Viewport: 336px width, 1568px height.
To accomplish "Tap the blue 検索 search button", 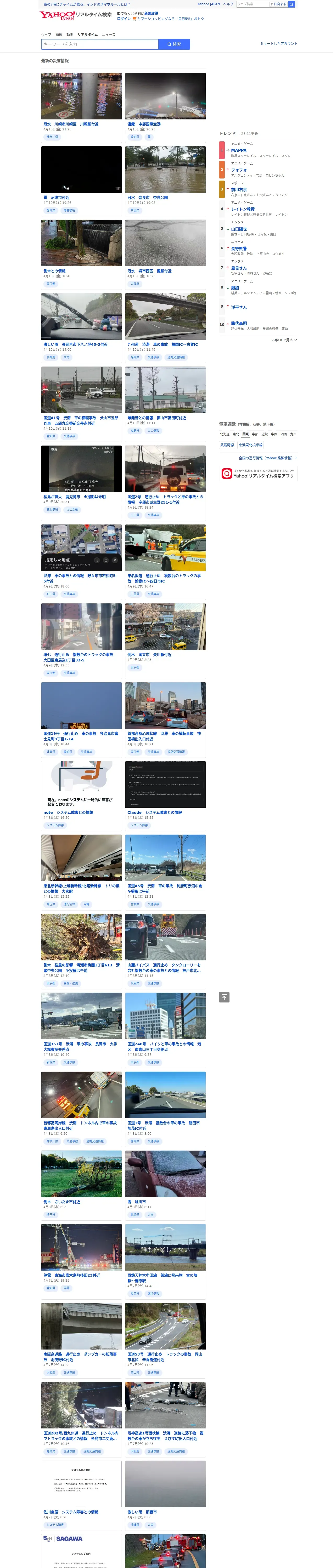I will tap(174, 44).
